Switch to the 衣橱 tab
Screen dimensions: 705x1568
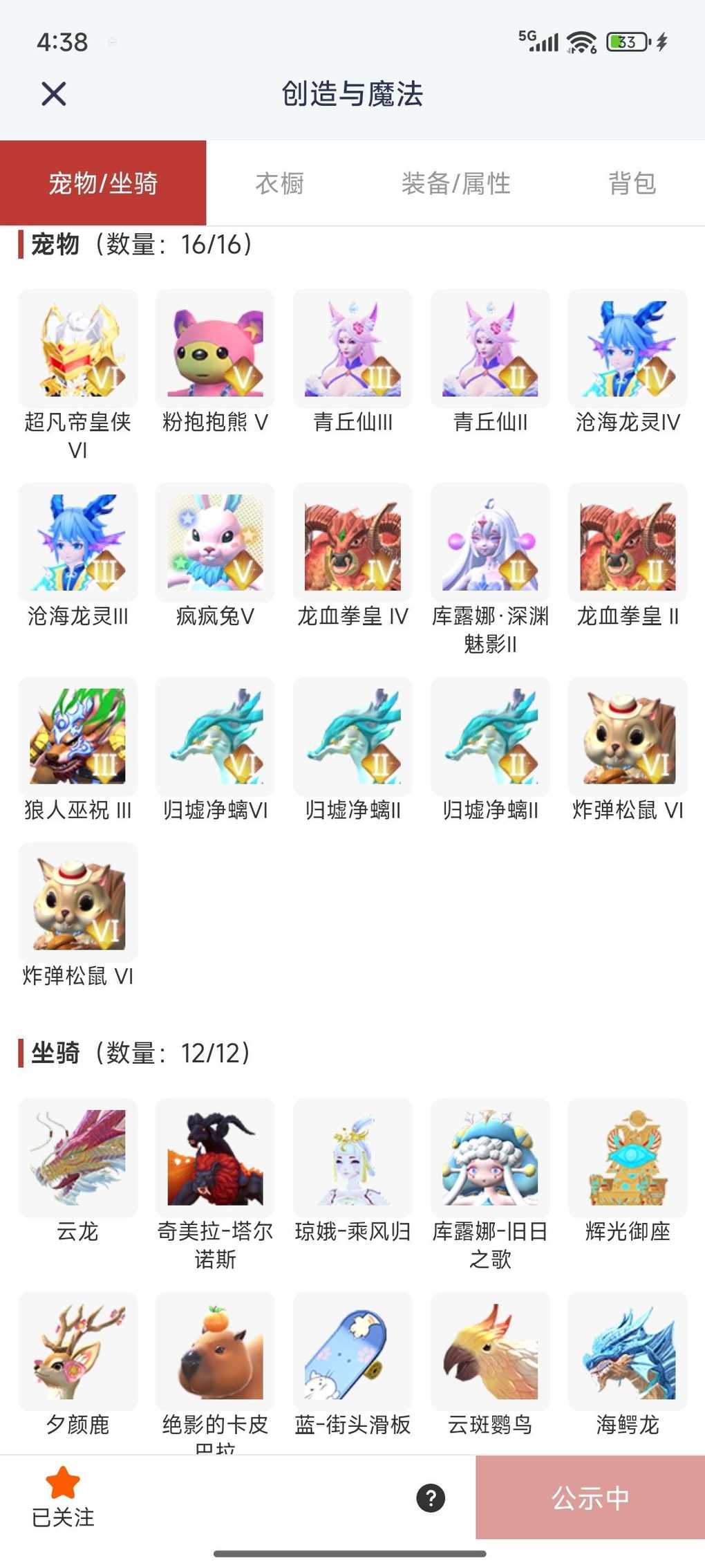tap(279, 183)
